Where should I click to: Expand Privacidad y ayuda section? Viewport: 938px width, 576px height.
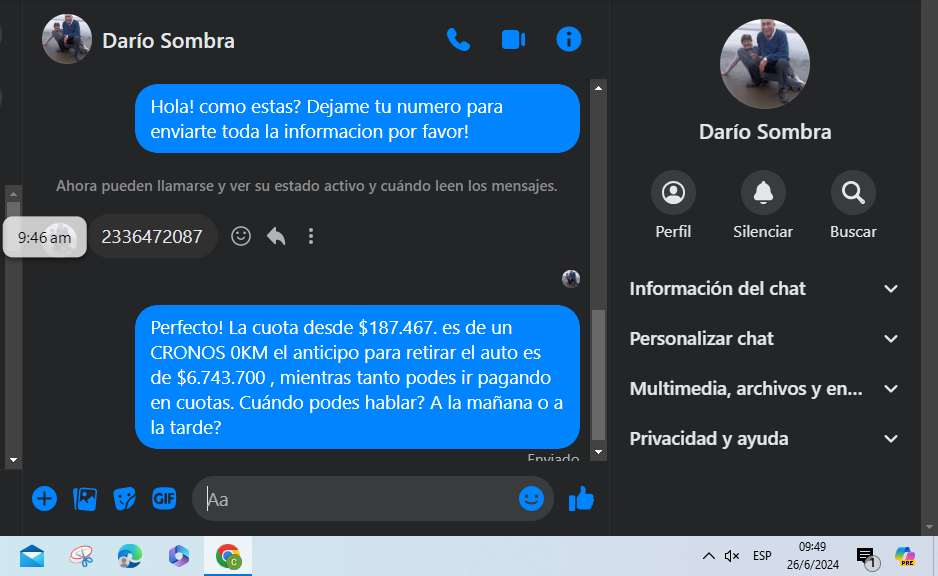[765, 439]
